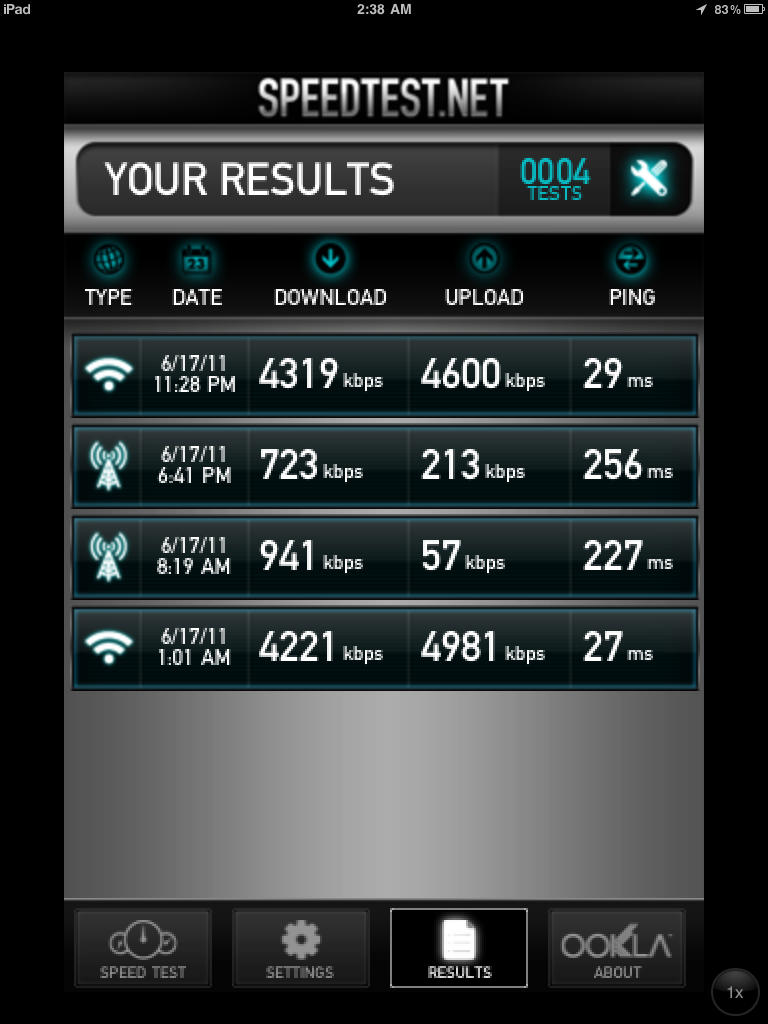Viewport: 768px width, 1024px height.
Task: Switch to the Settings tab
Action: point(300,947)
